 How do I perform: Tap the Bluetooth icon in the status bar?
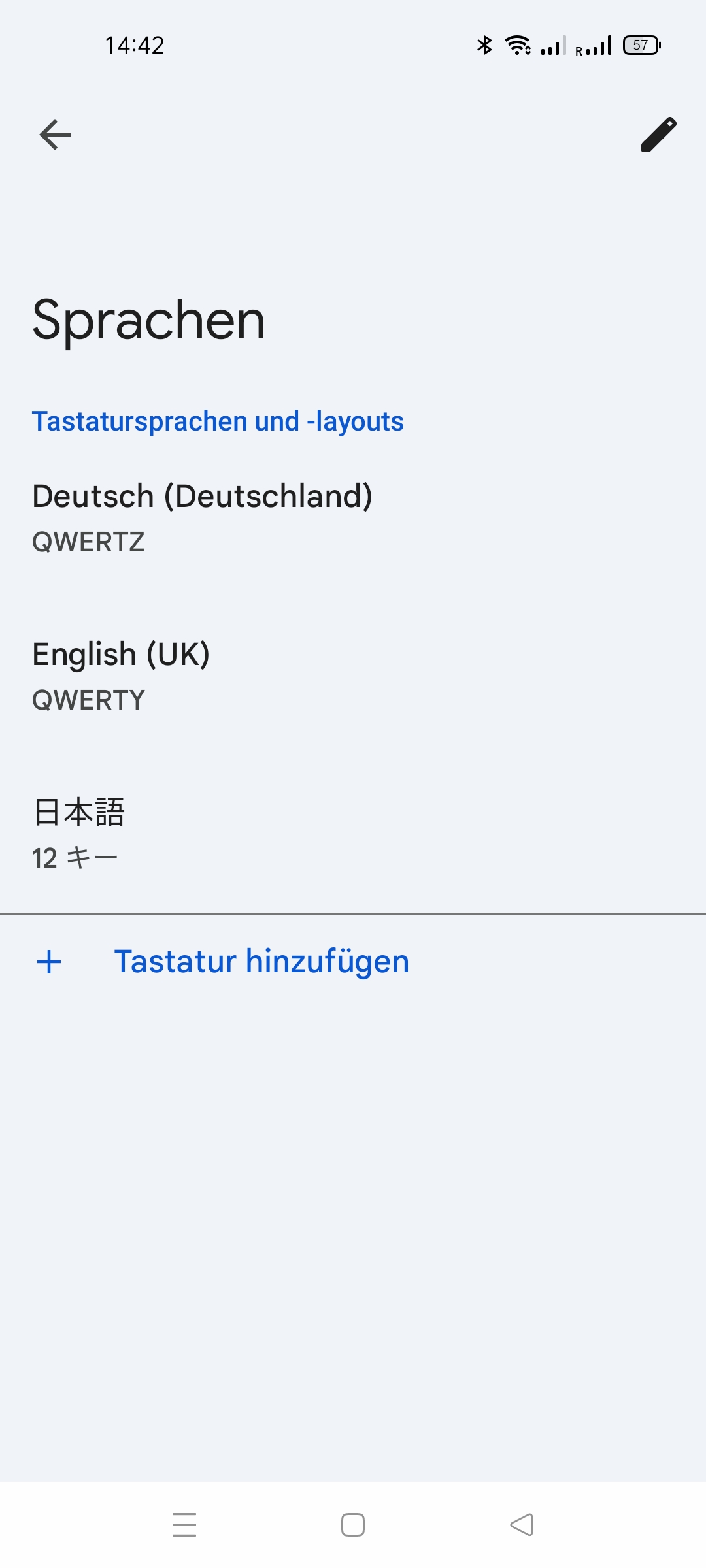point(484,44)
